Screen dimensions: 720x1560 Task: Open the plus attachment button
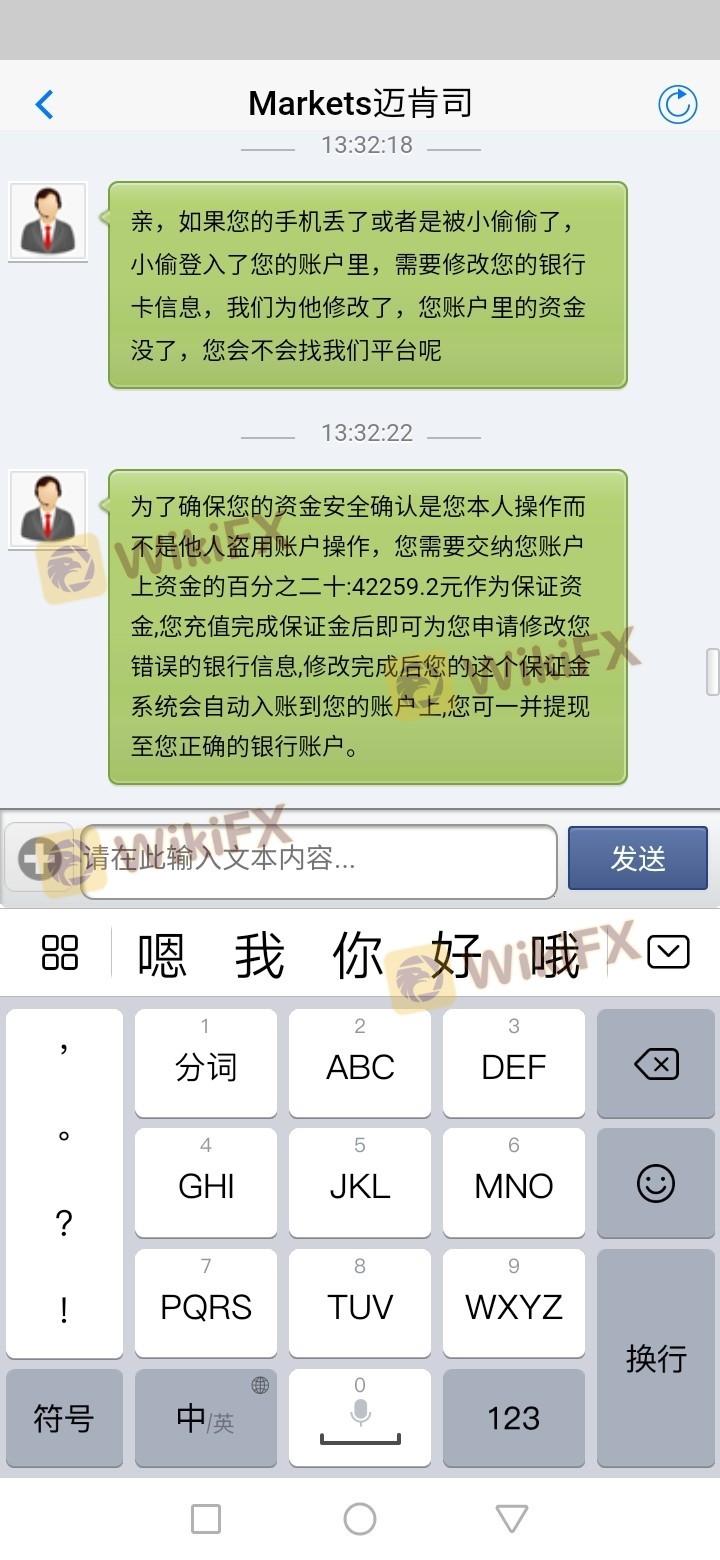tap(38, 858)
